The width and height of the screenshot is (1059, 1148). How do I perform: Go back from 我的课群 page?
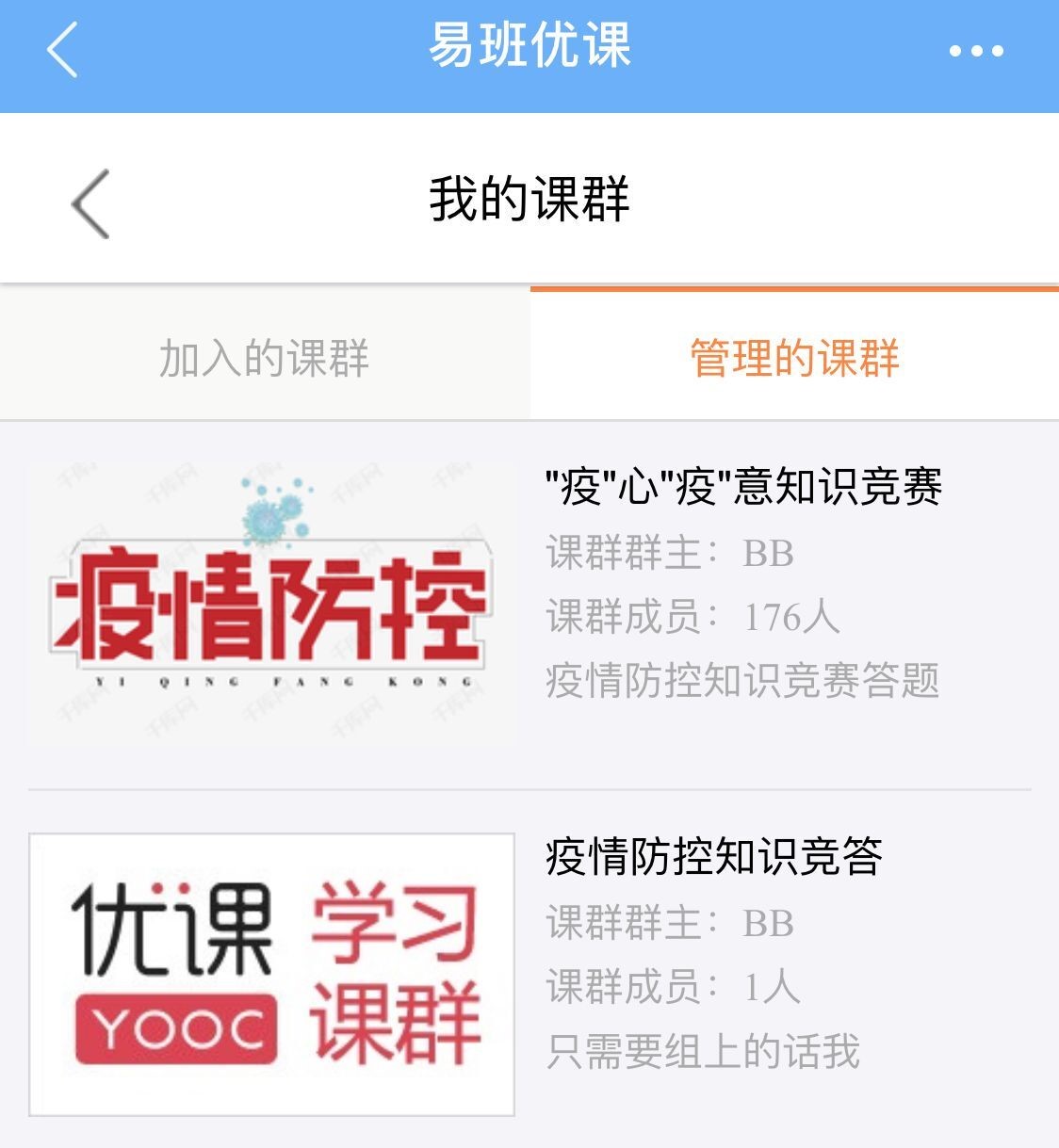[91, 203]
